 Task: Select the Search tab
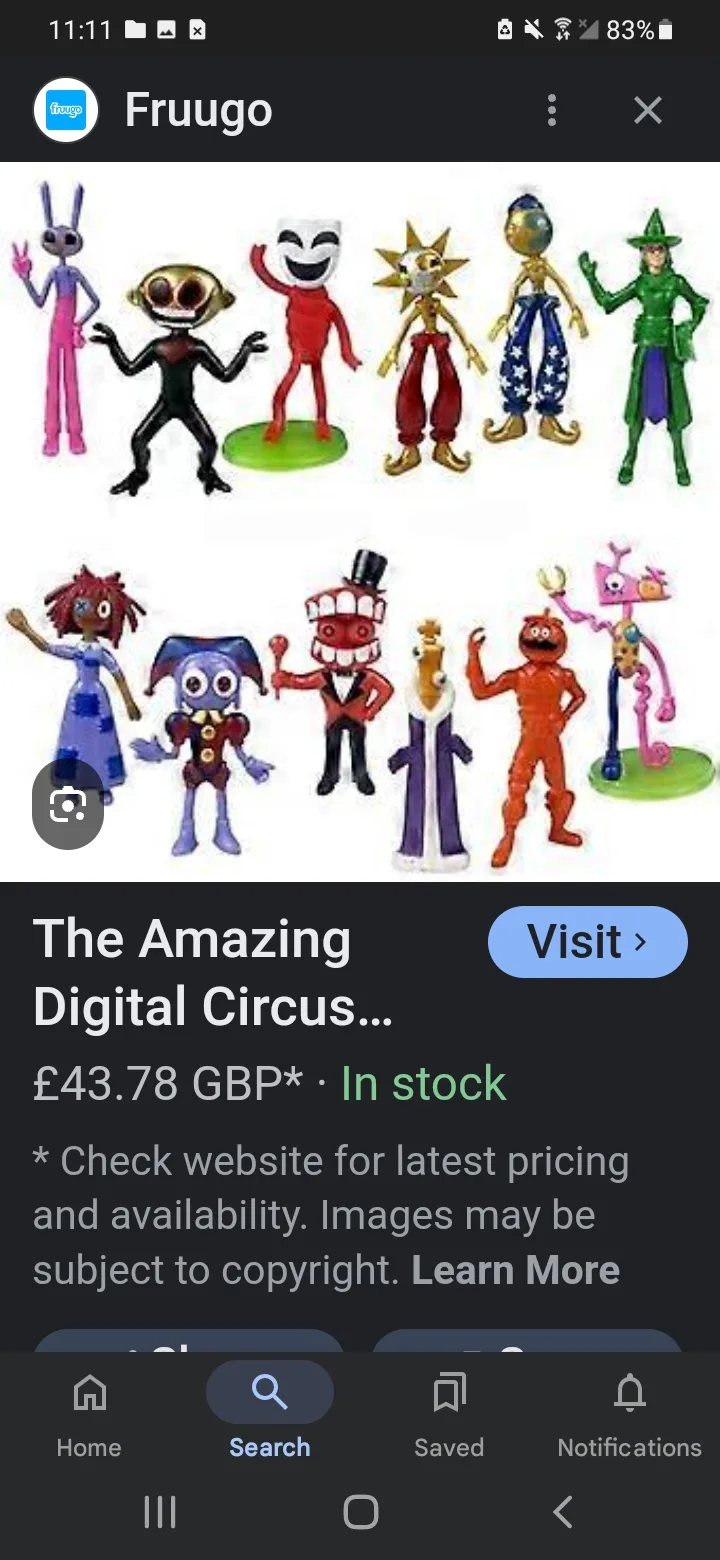coord(270,1415)
